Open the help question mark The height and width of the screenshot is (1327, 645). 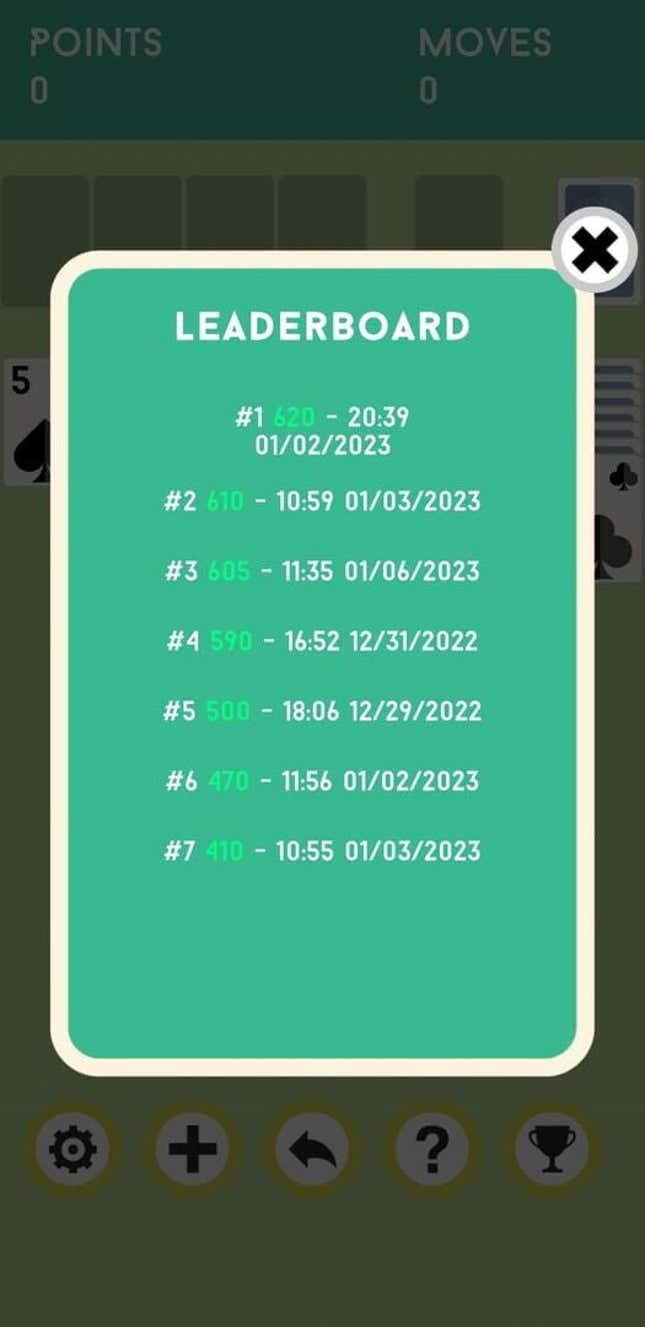(432, 1151)
